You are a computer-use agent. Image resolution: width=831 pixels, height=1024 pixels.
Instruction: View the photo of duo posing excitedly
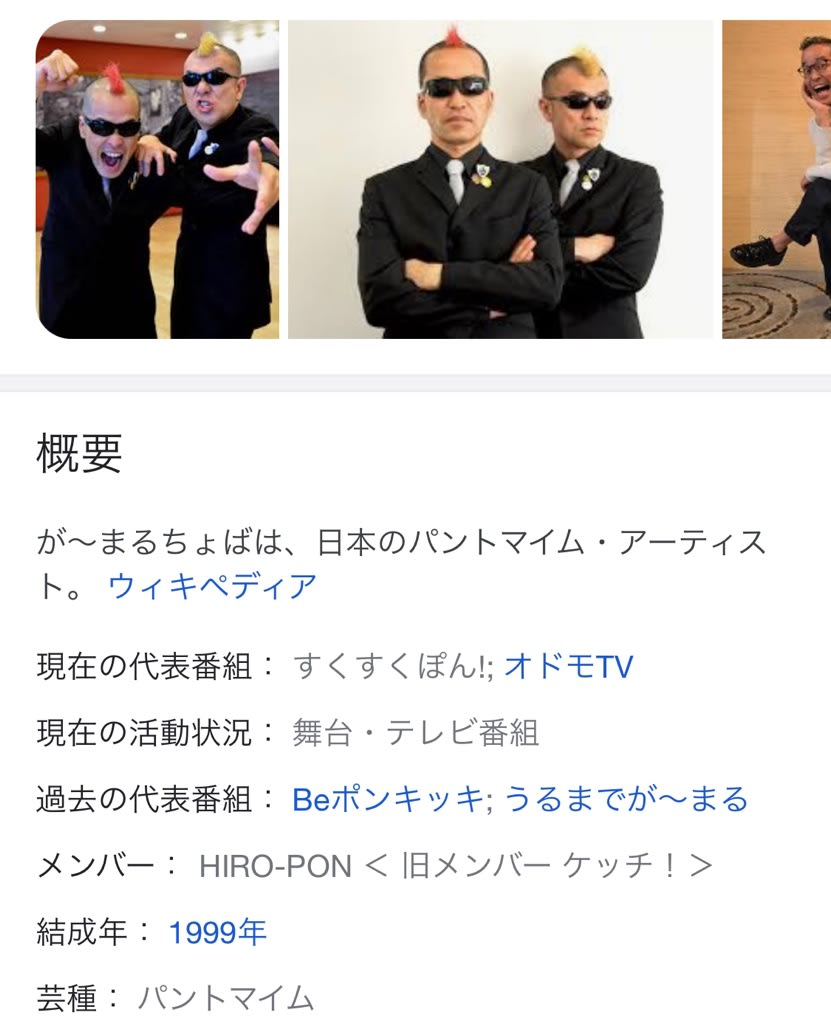158,180
